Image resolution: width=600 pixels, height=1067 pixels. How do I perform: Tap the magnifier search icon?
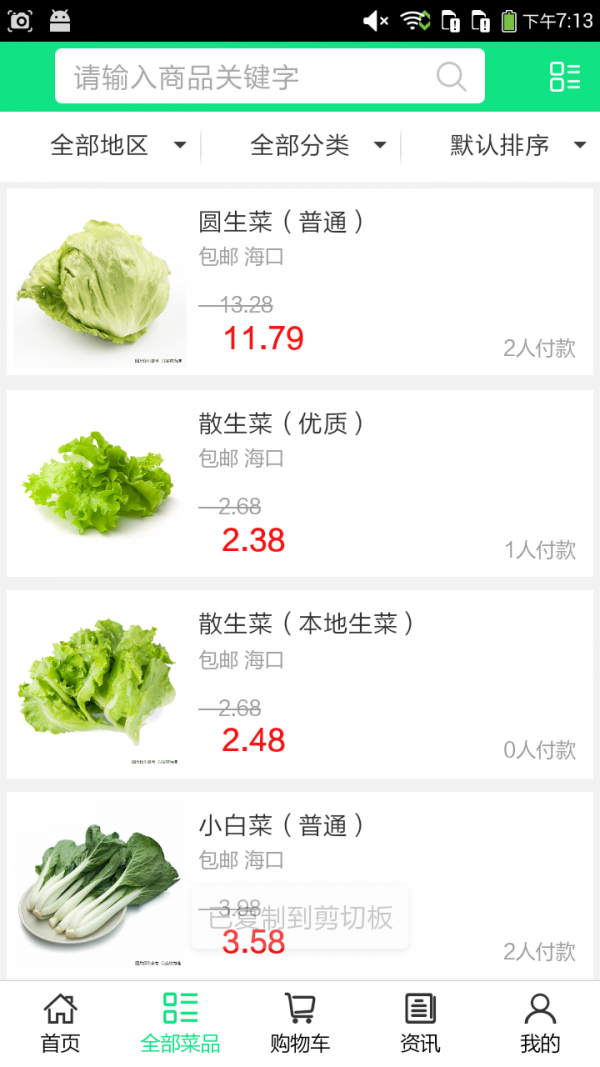[x=451, y=77]
